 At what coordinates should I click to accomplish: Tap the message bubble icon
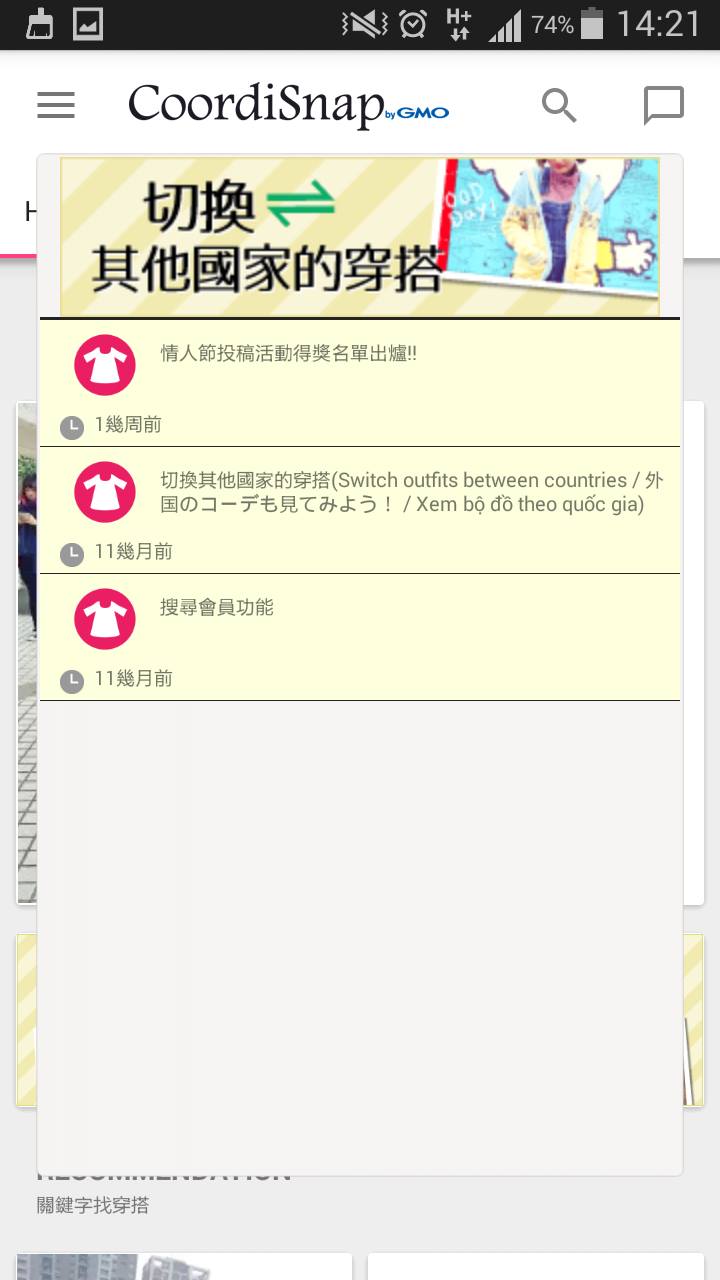pyautogui.click(x=663, y=105)
